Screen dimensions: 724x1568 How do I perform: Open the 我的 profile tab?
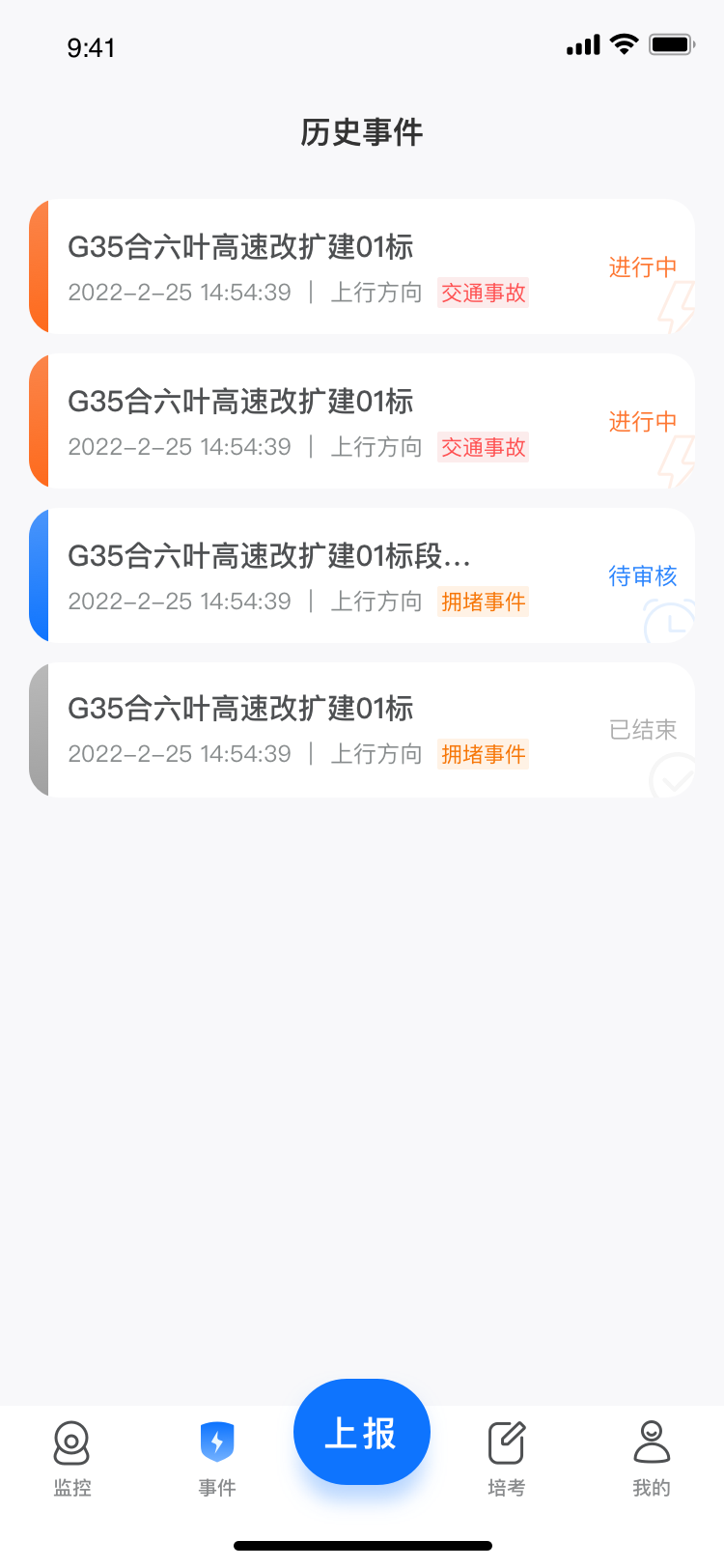click(x=652, y=1458)
